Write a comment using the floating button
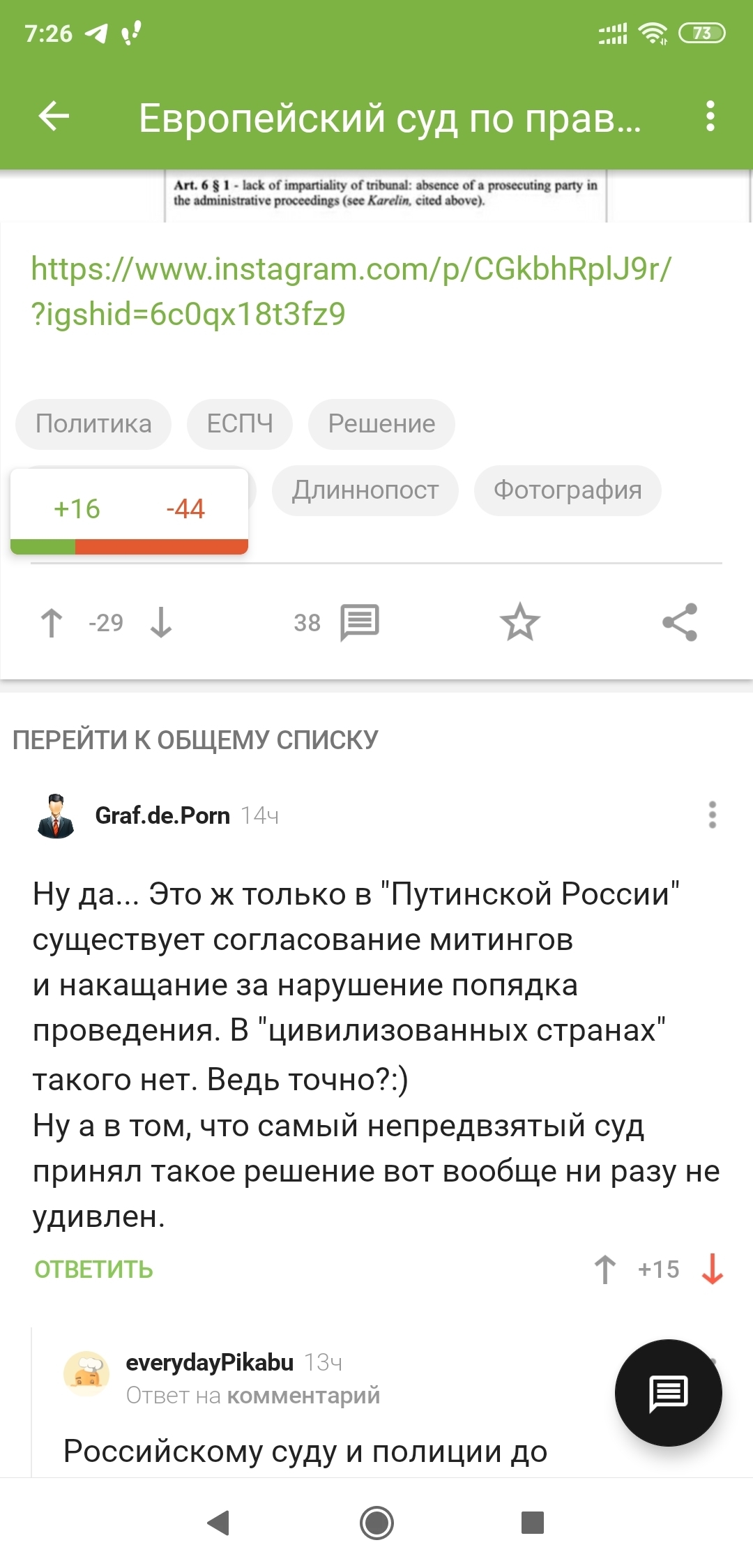Image resolution: width=753 pixels, height=1568 pixels. pyautogui.click(x=668, y=1393)
